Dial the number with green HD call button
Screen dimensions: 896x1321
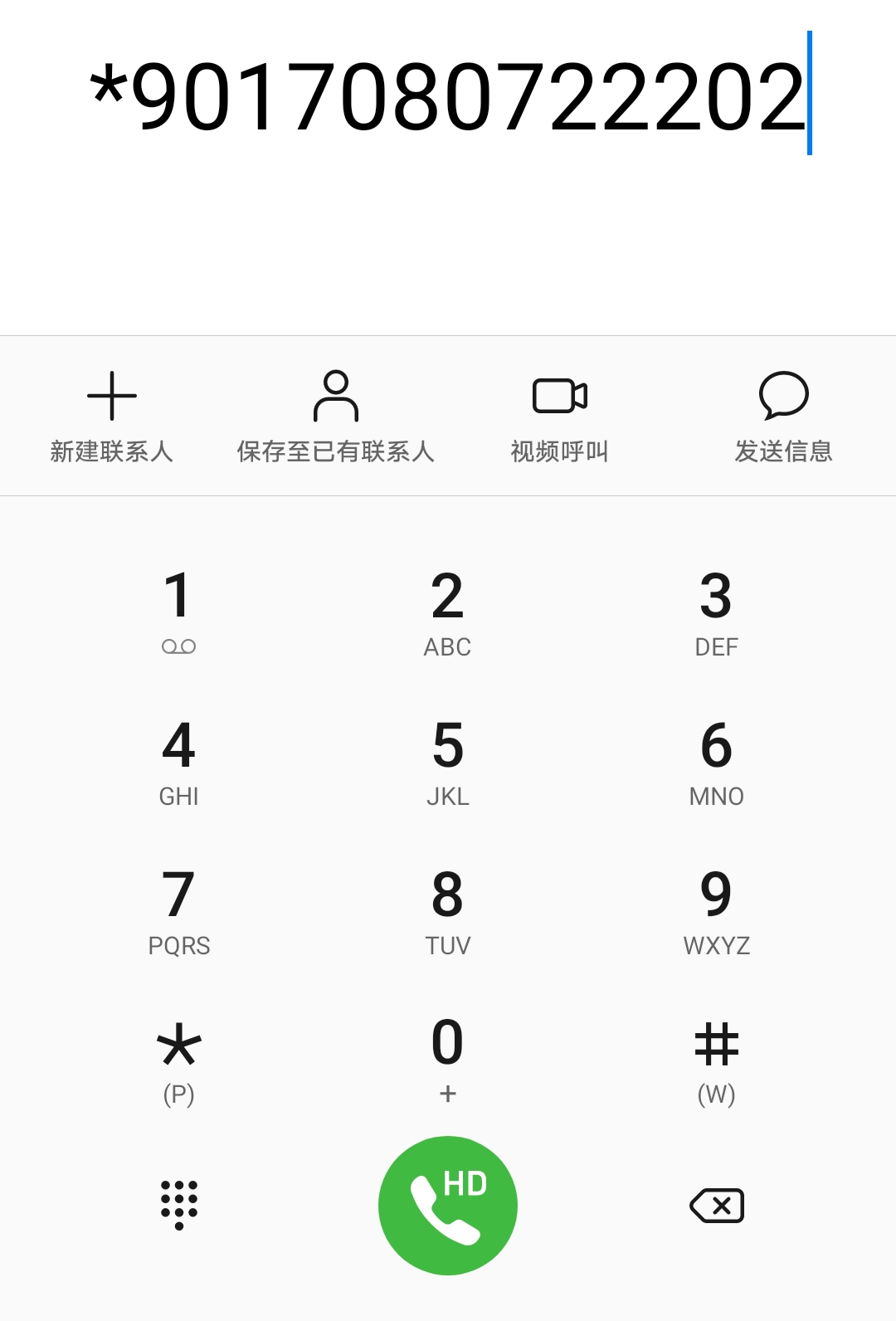point(448,1205)
